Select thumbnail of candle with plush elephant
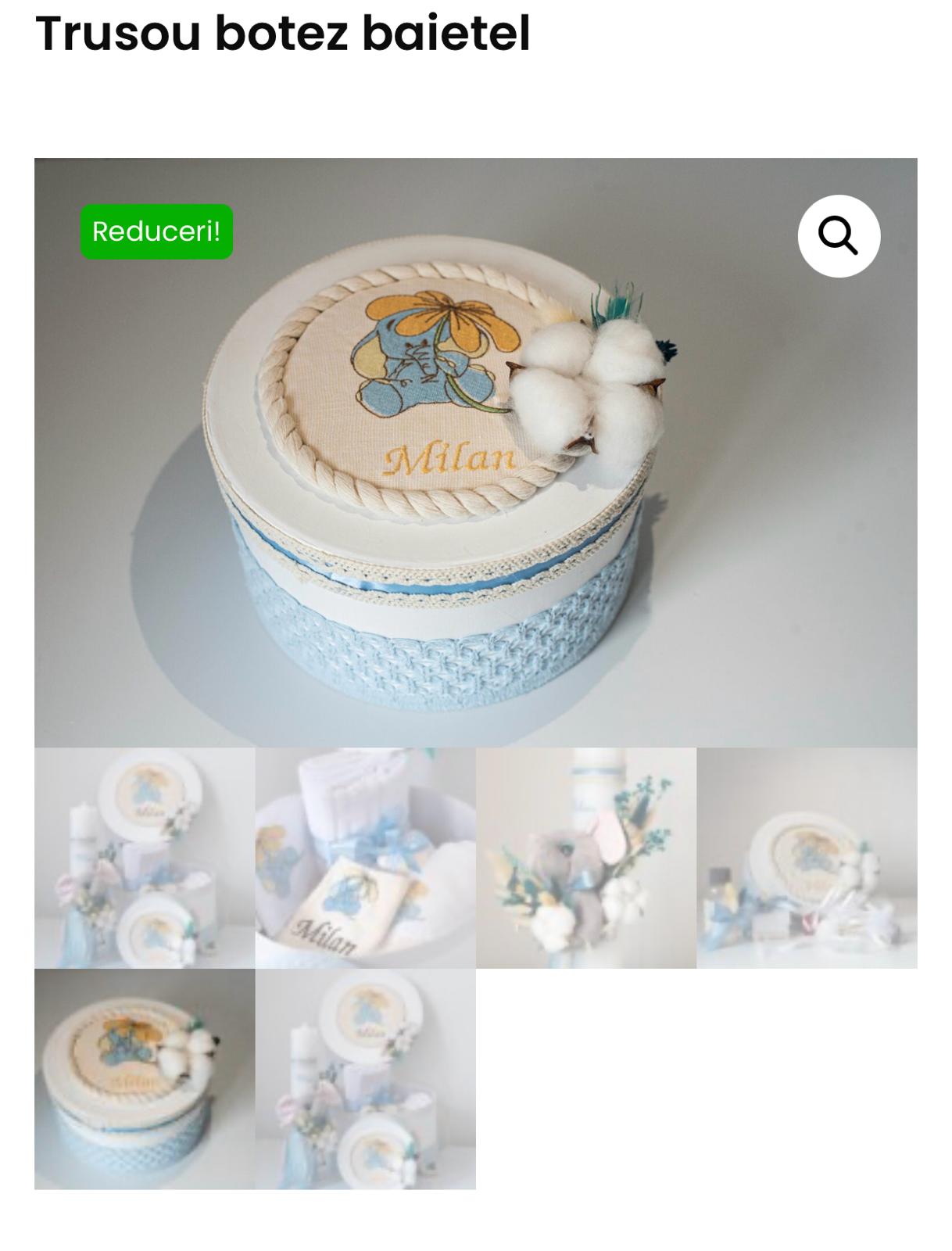Image resolution: width=952 pixels, height=1251 pixels. click(x=586, y=858)
